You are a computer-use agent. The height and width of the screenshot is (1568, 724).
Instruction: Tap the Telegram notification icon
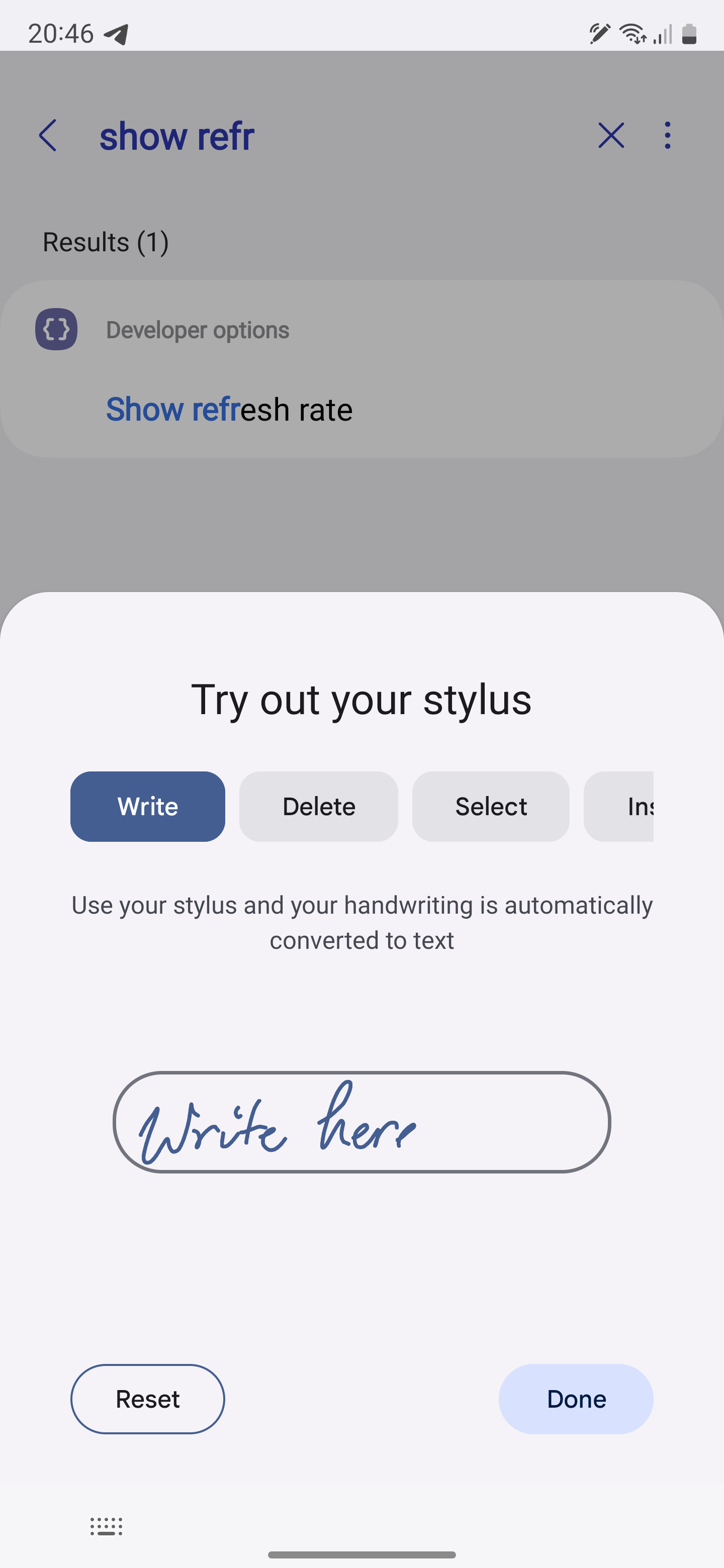pyautogui.click(x=116, y=34)
